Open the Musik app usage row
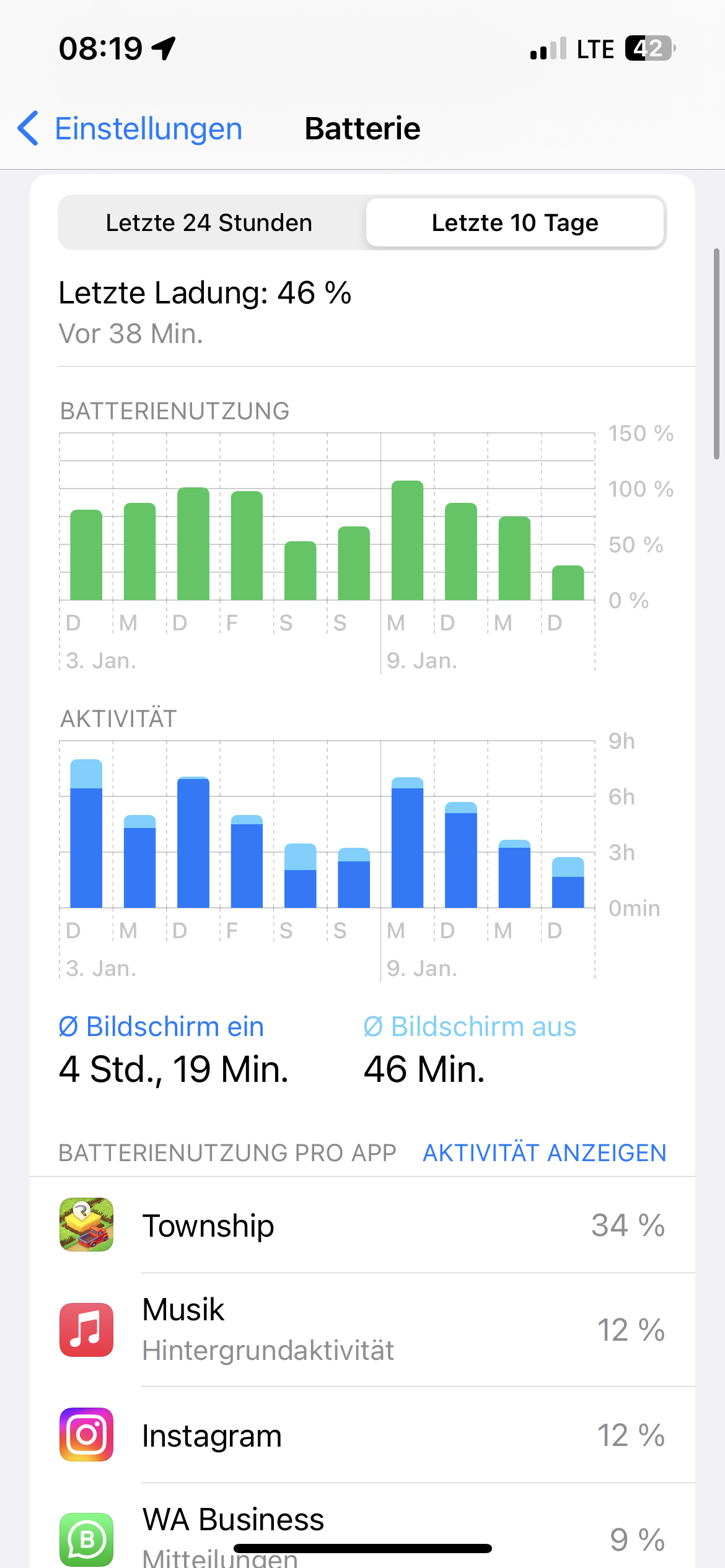The height and width of the screenshot is (1568, 725). 362,1330
